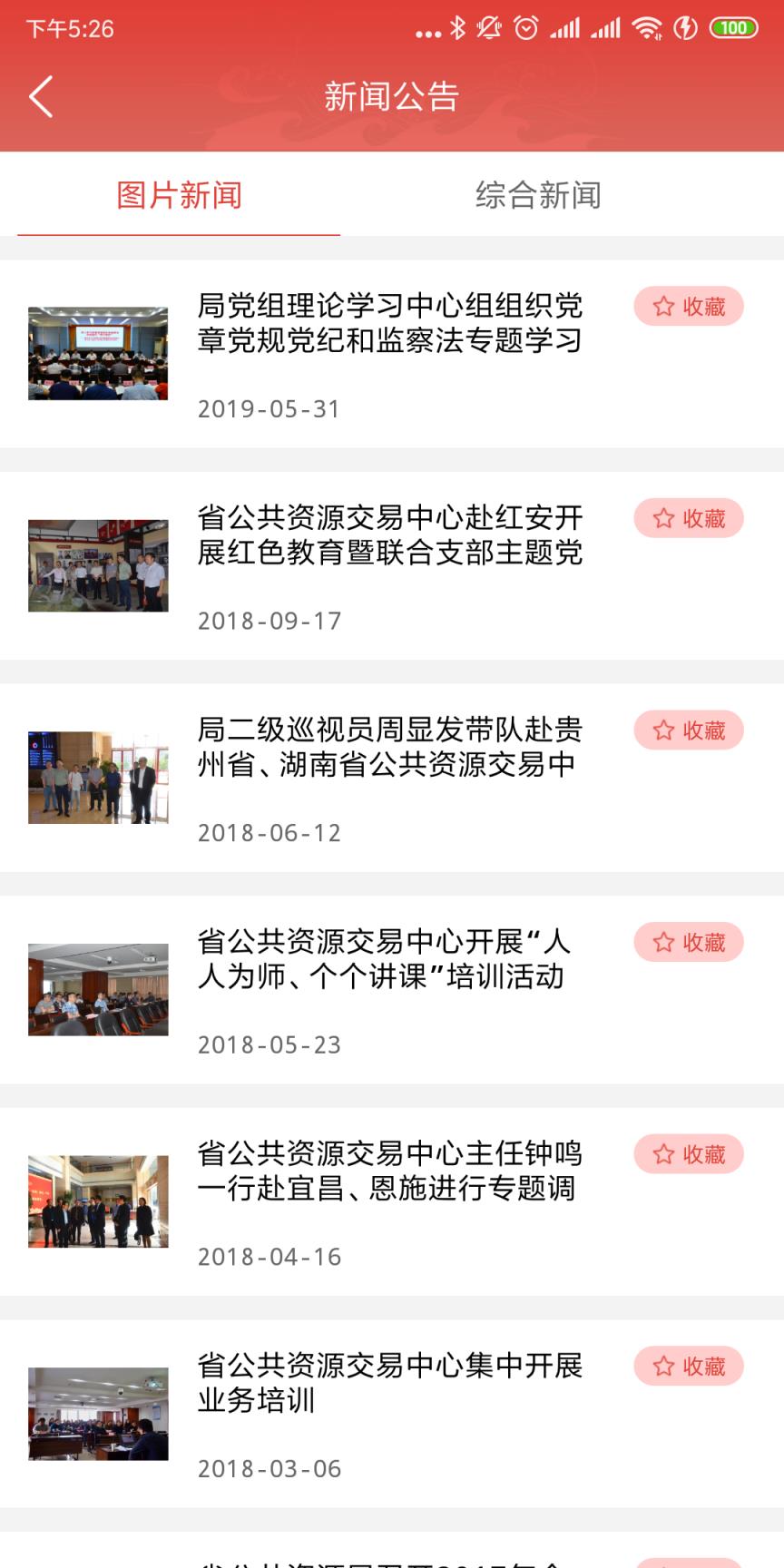Open the 局党组理论学习中心组 news article
Screen dimensions: 784x1568
392,324
